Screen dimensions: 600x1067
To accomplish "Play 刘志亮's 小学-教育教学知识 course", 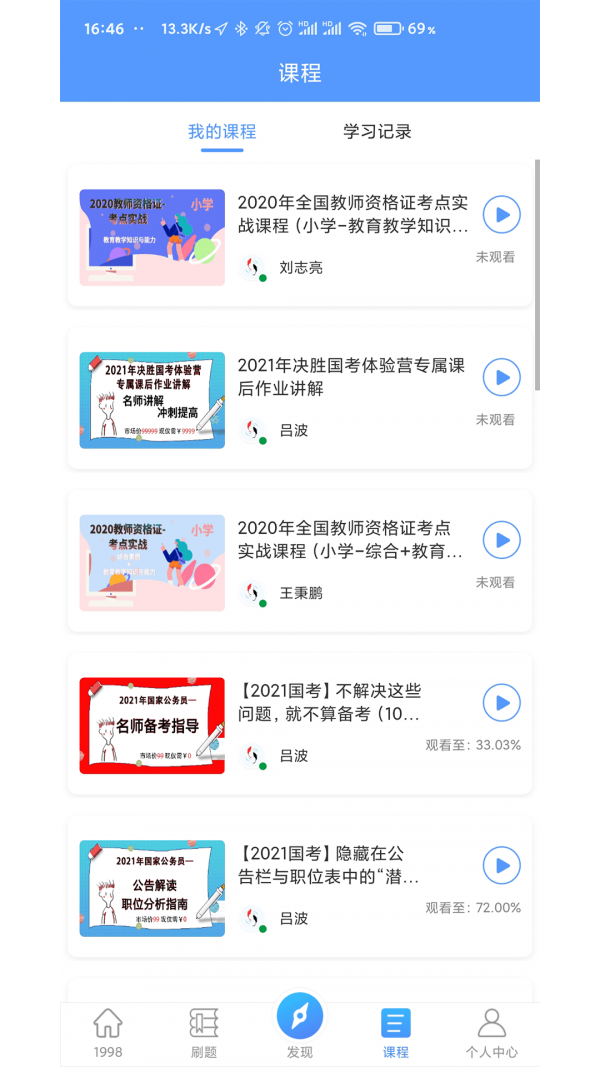I will point(501,214).
